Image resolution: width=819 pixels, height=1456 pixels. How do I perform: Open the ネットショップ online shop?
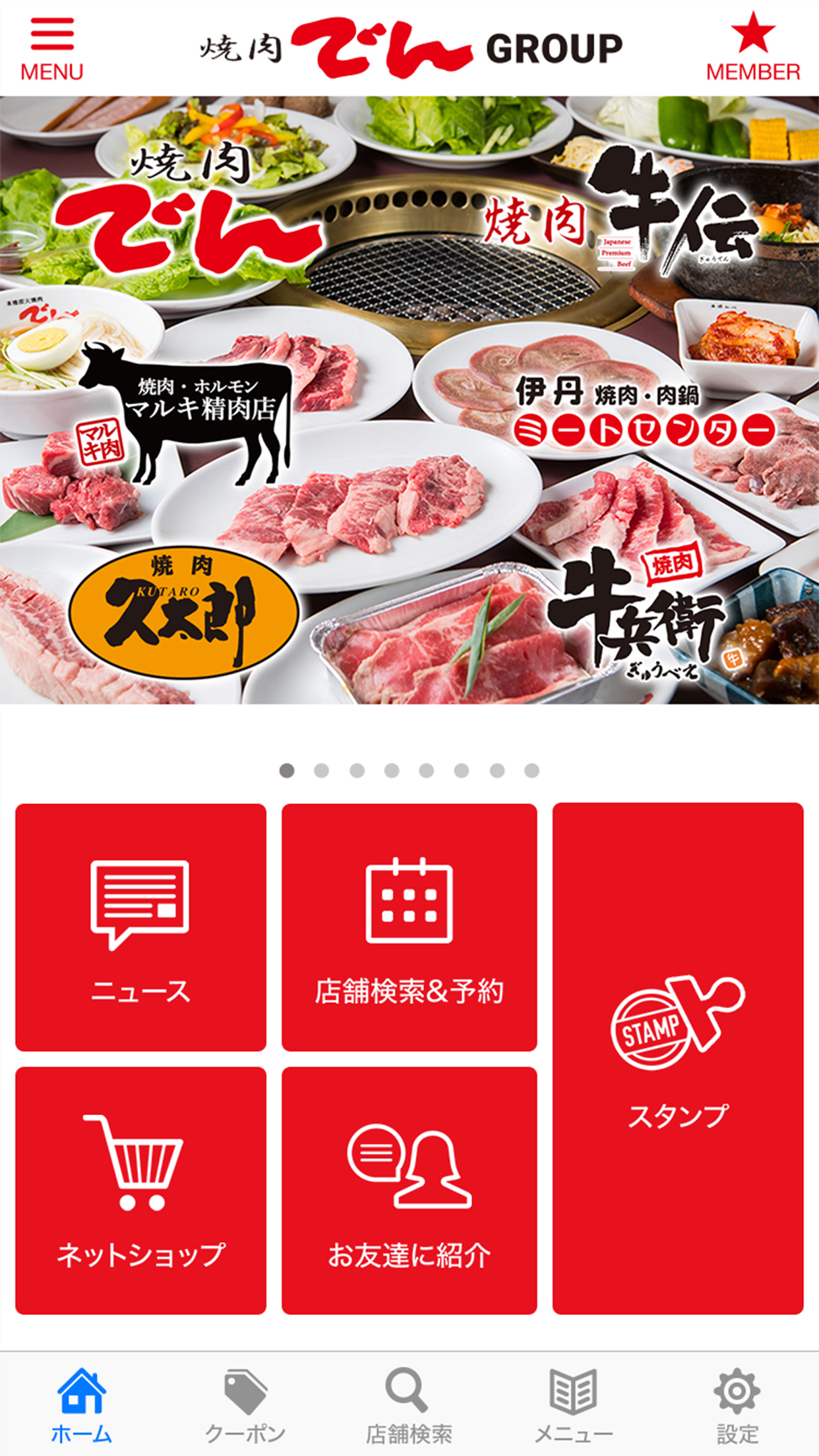point(140,1190)
